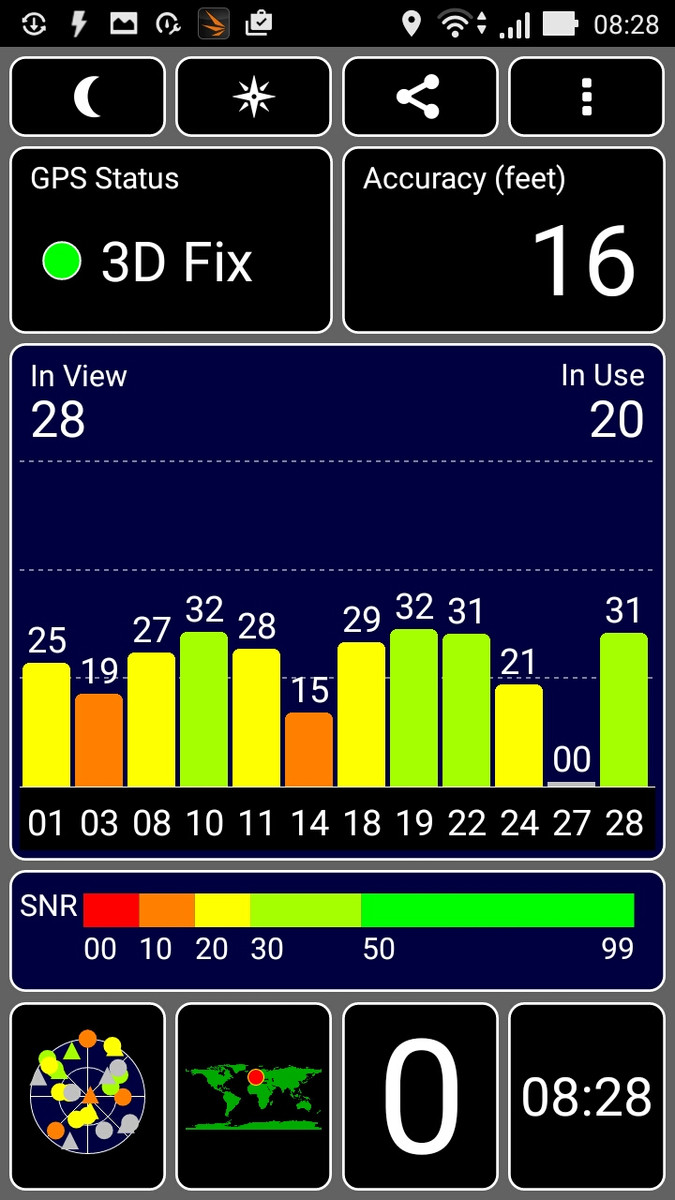Open the satellite sky view tile
Image resolution: width=675 pixels, height=1200 pixels.
(88, 1096)
